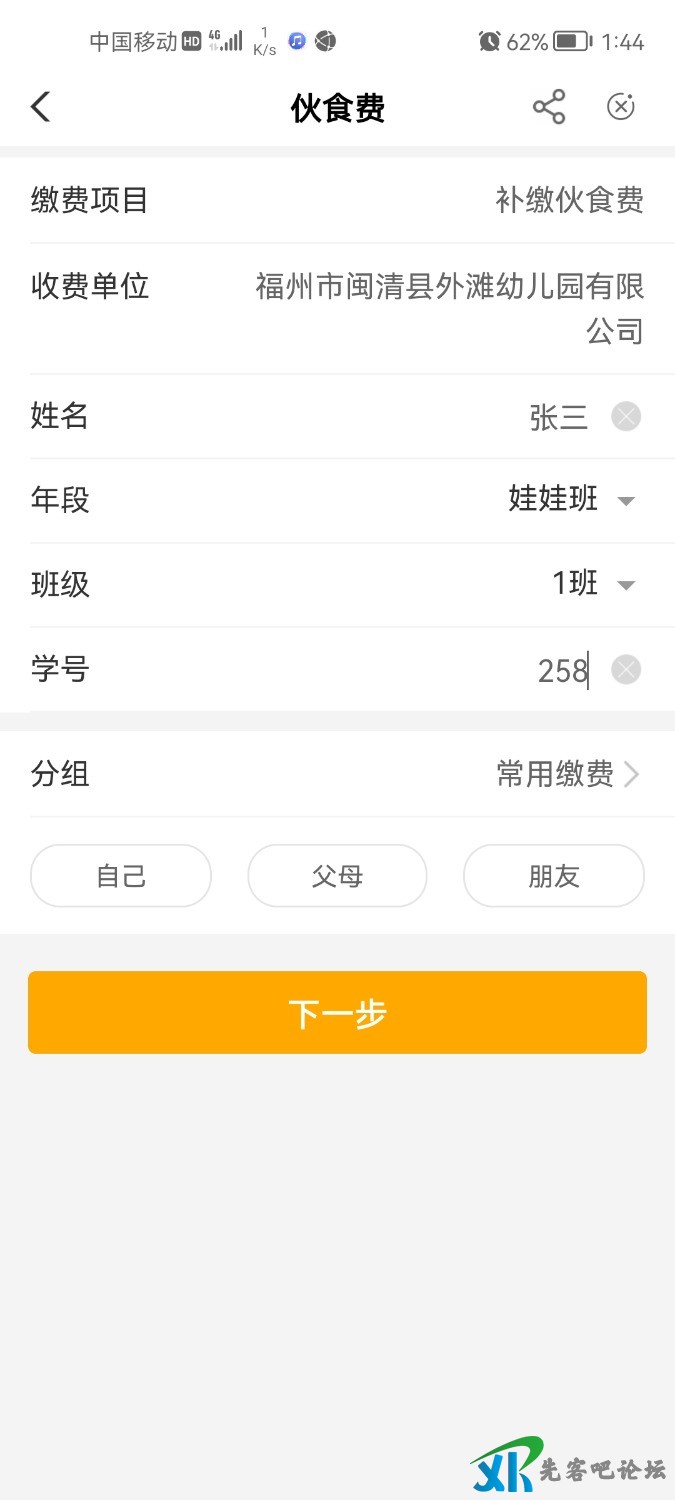The image size is (675, 1500).
Task: Go back using the top-left arrow
Action: (x=41, y=107)
